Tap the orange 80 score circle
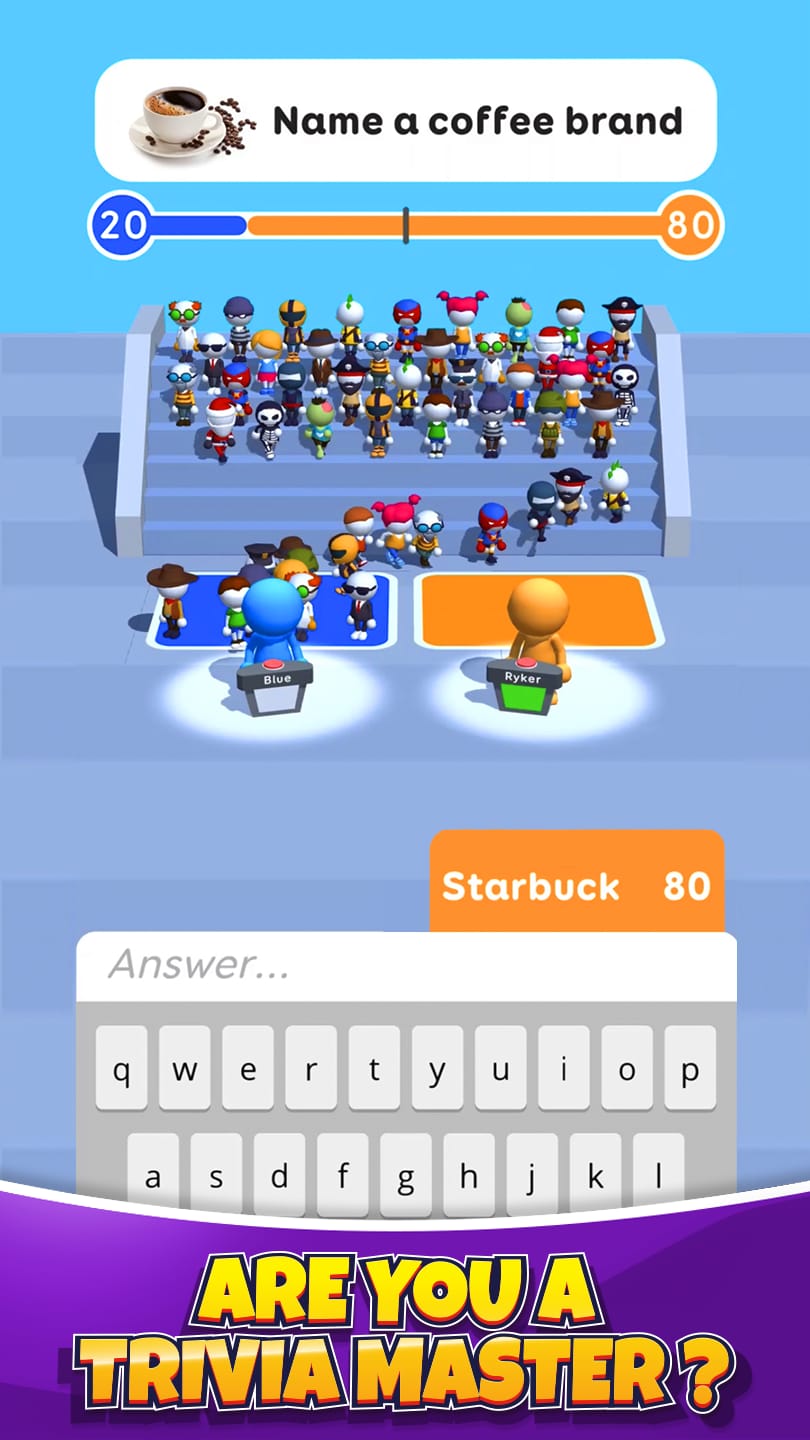Image resolution: width=810 pixels, height=1440 pixels. click(x=688, y=223)
